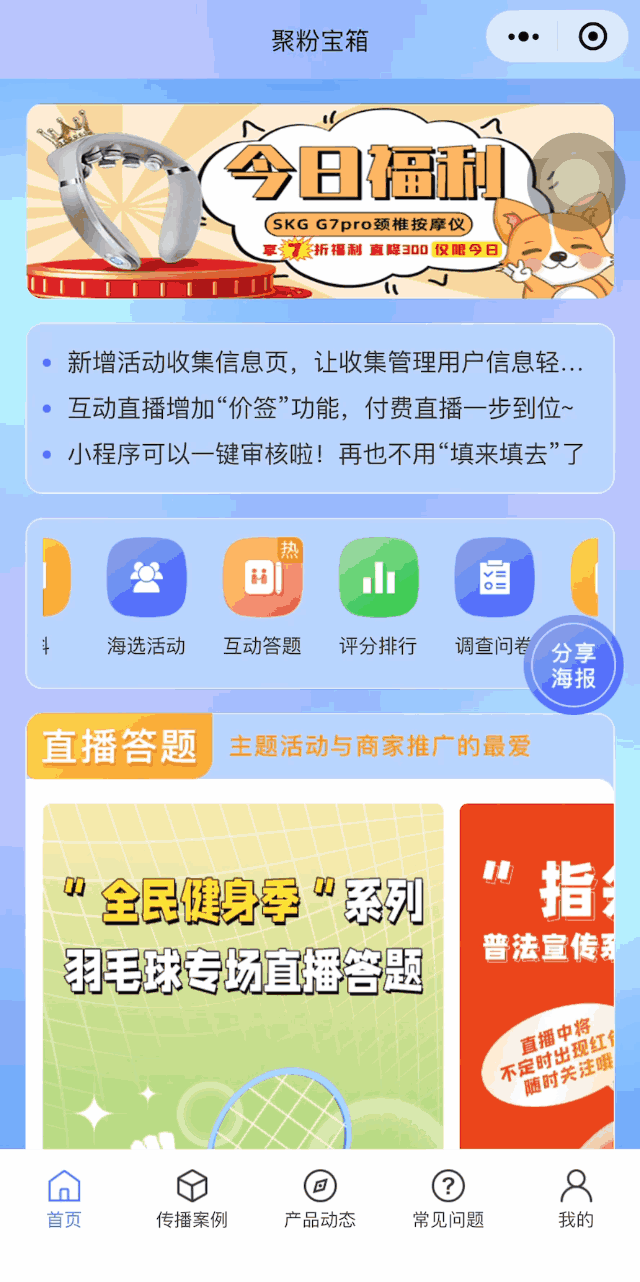
Task: Switch to the 我的 tab
Action: [576, 1200]
